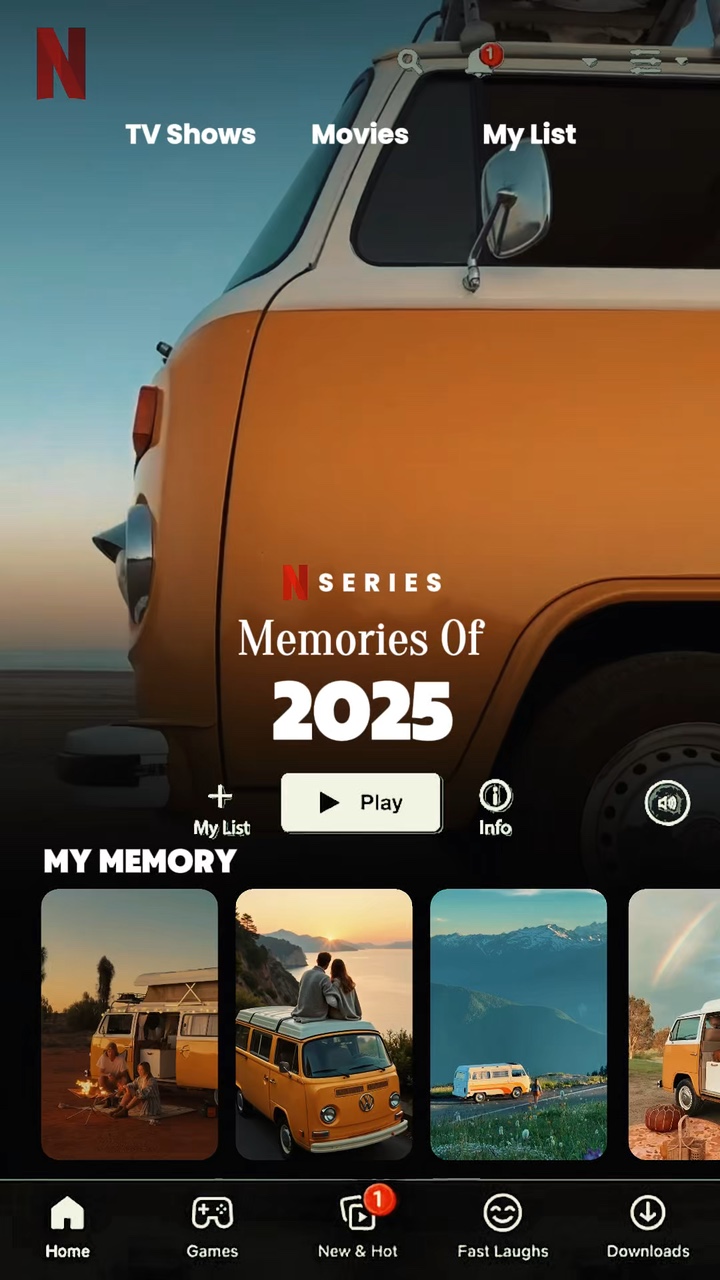Open Info for Memories Of 2025

495,809
